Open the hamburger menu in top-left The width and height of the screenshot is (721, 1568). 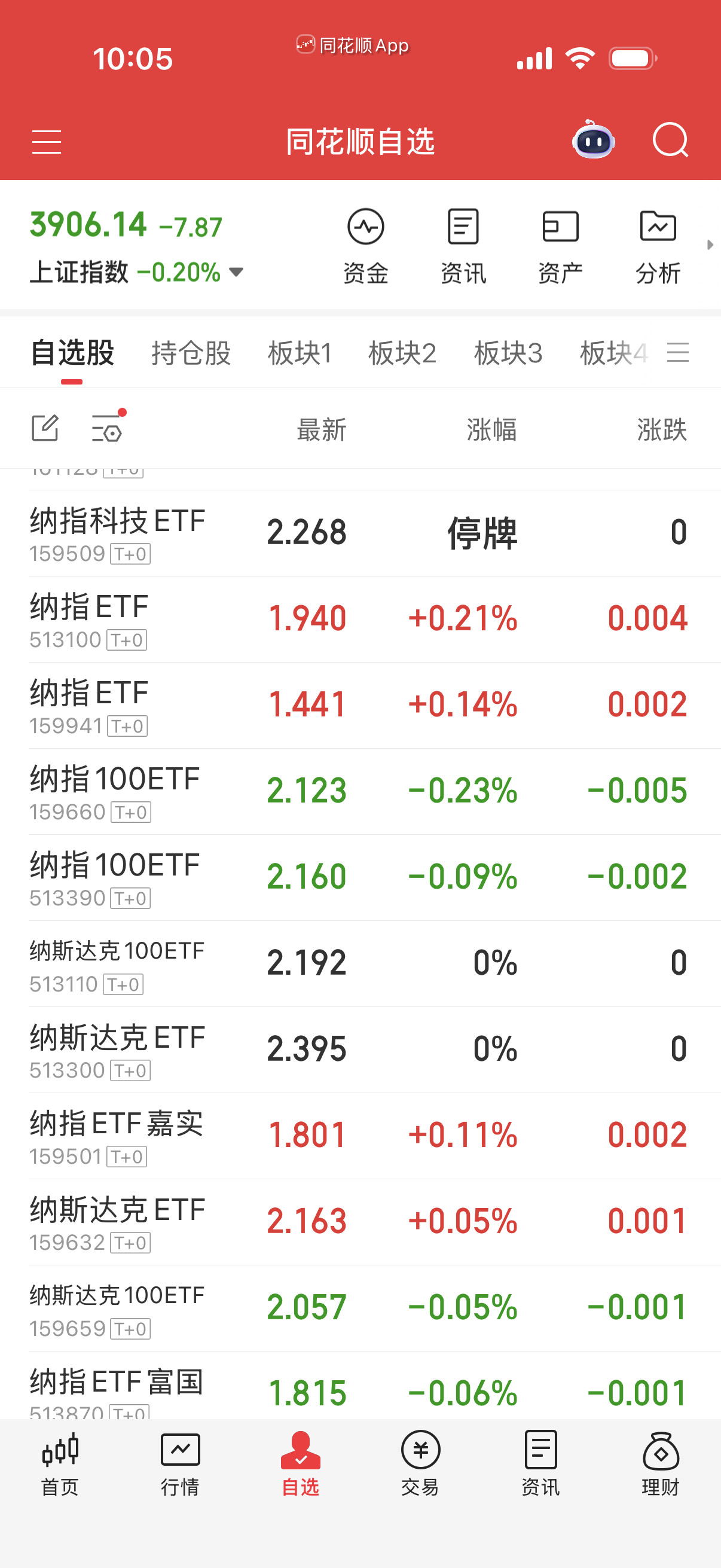(46, 141)
